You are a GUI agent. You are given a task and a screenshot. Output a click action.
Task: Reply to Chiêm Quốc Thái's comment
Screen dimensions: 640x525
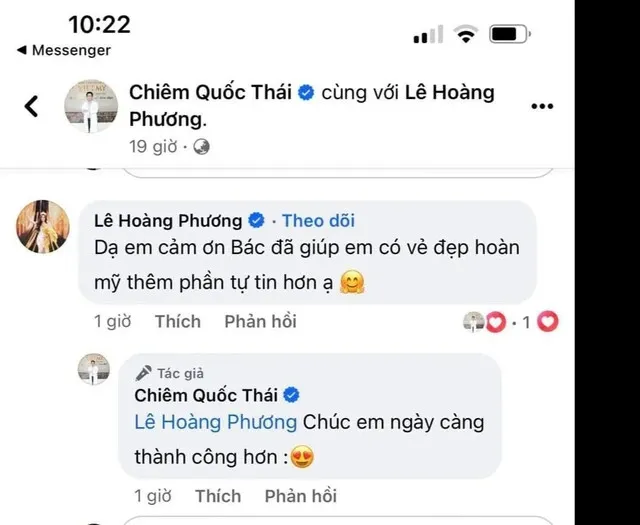pyautogui.click(x=300, y=496)
